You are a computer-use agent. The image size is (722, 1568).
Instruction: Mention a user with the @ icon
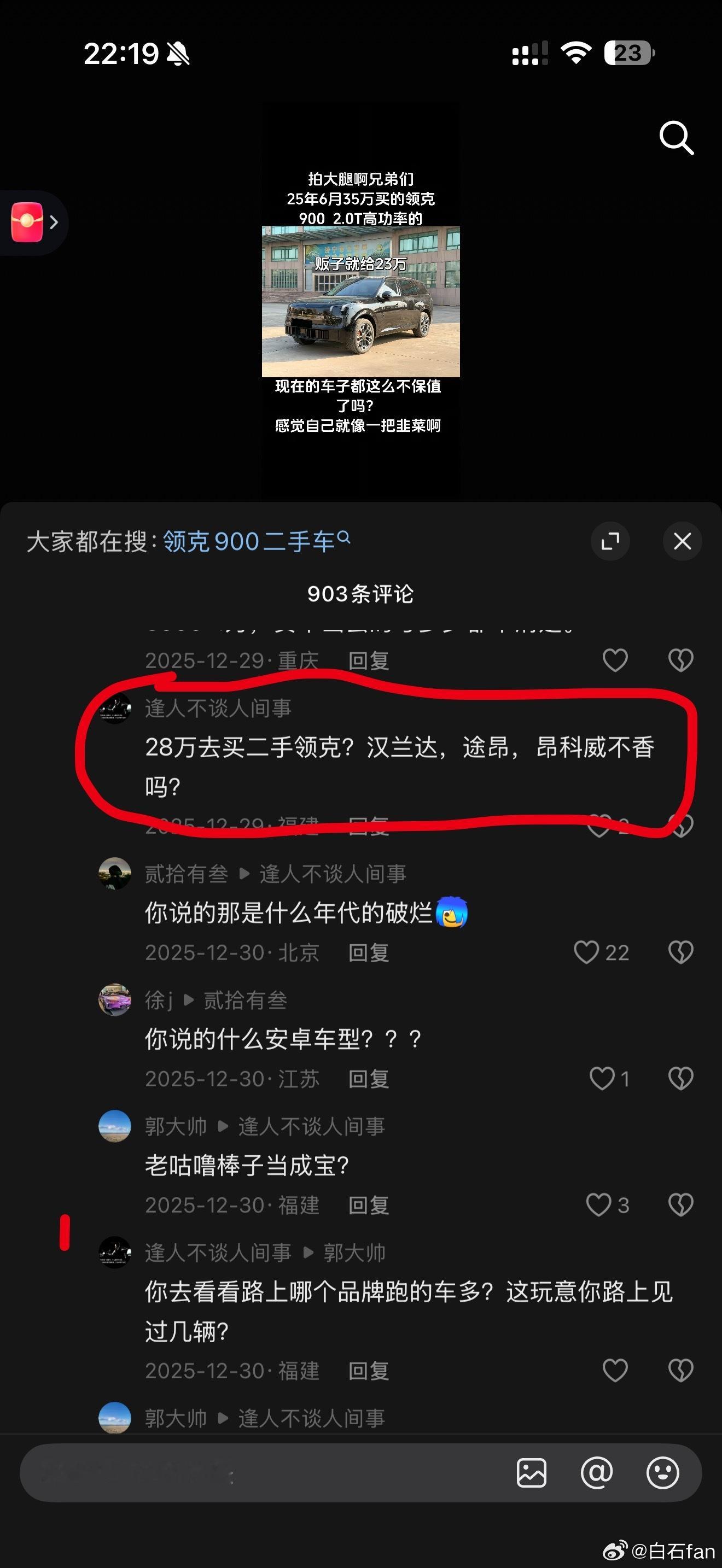click(x=598, y=1473)
